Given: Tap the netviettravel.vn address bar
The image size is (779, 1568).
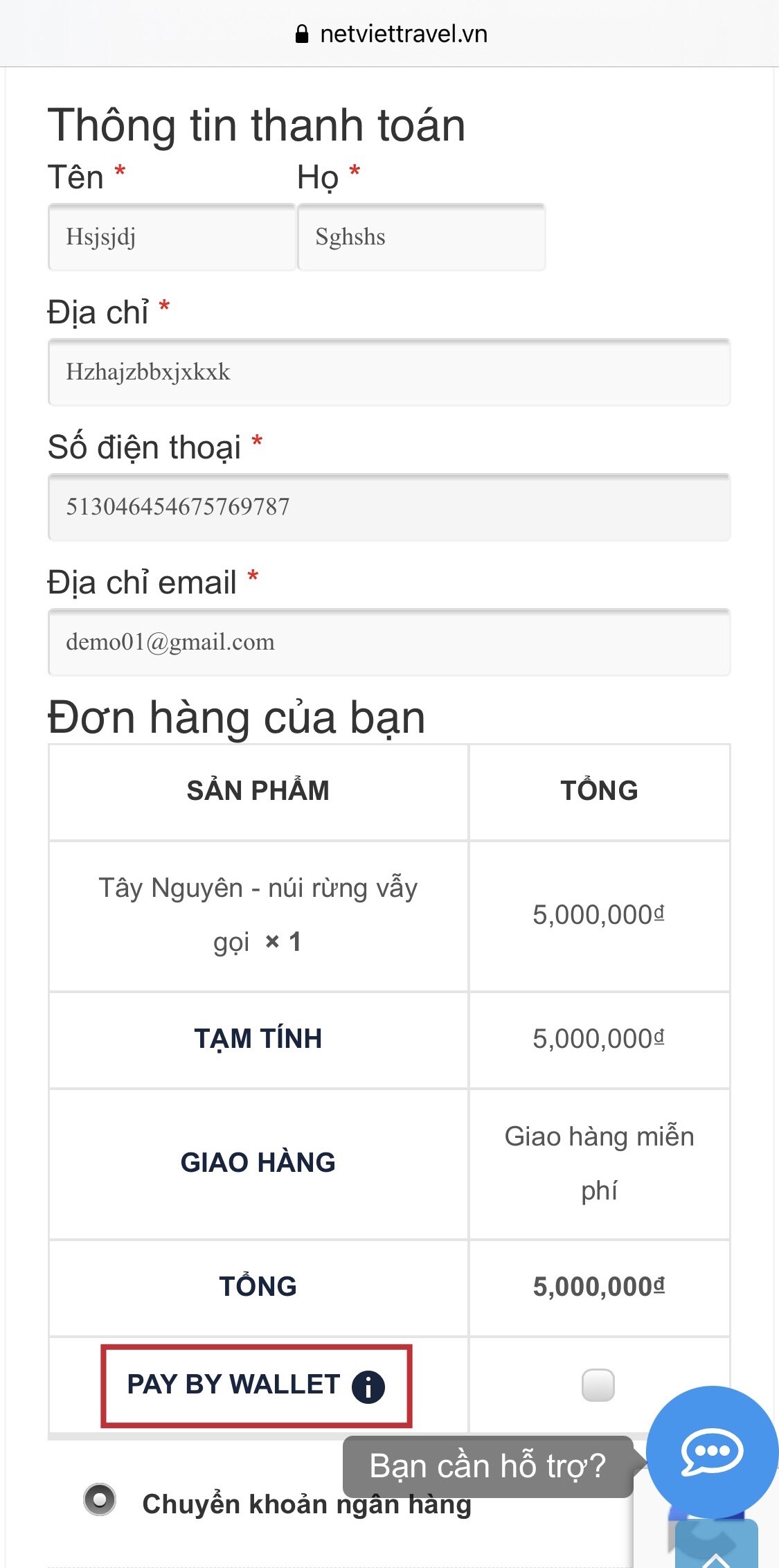Looking at the screenshot, I should (390, 34).
